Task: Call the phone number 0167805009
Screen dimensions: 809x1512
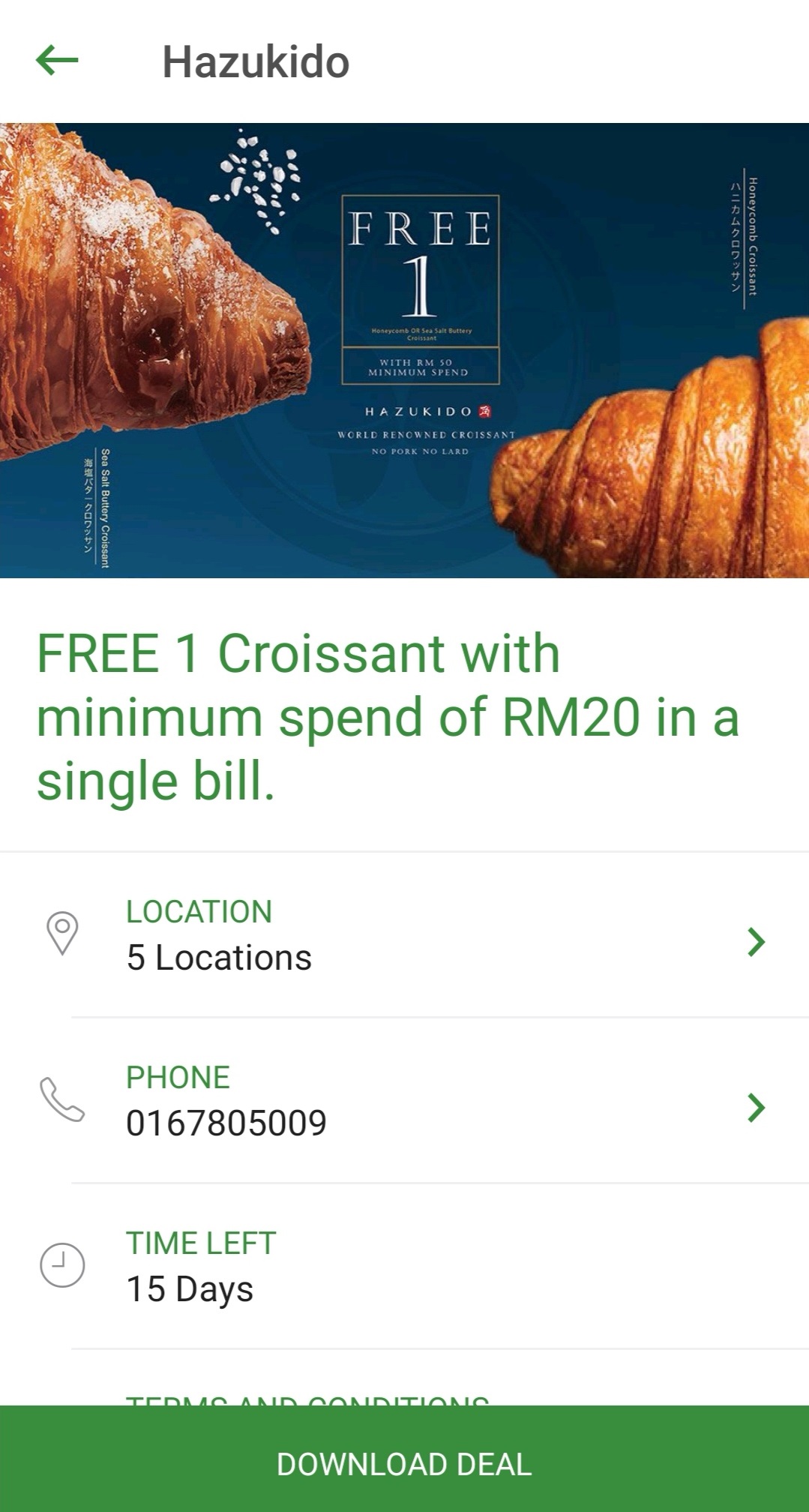Action: tap(405, 1102)
